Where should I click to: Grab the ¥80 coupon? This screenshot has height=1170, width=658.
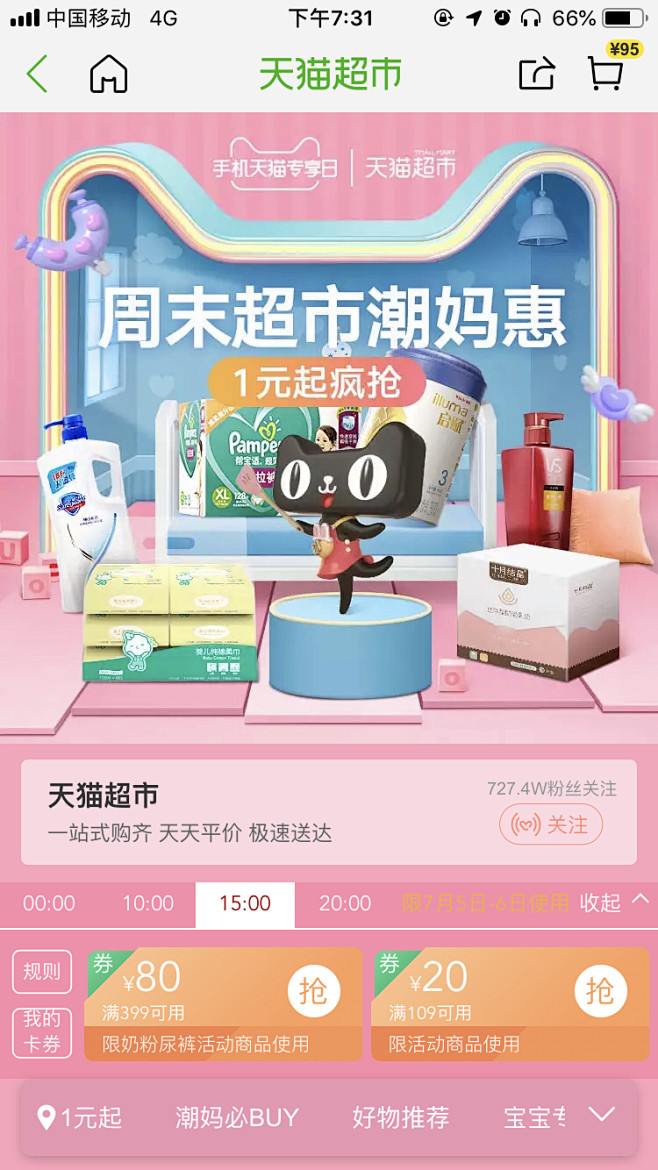[x=314, y=991]
